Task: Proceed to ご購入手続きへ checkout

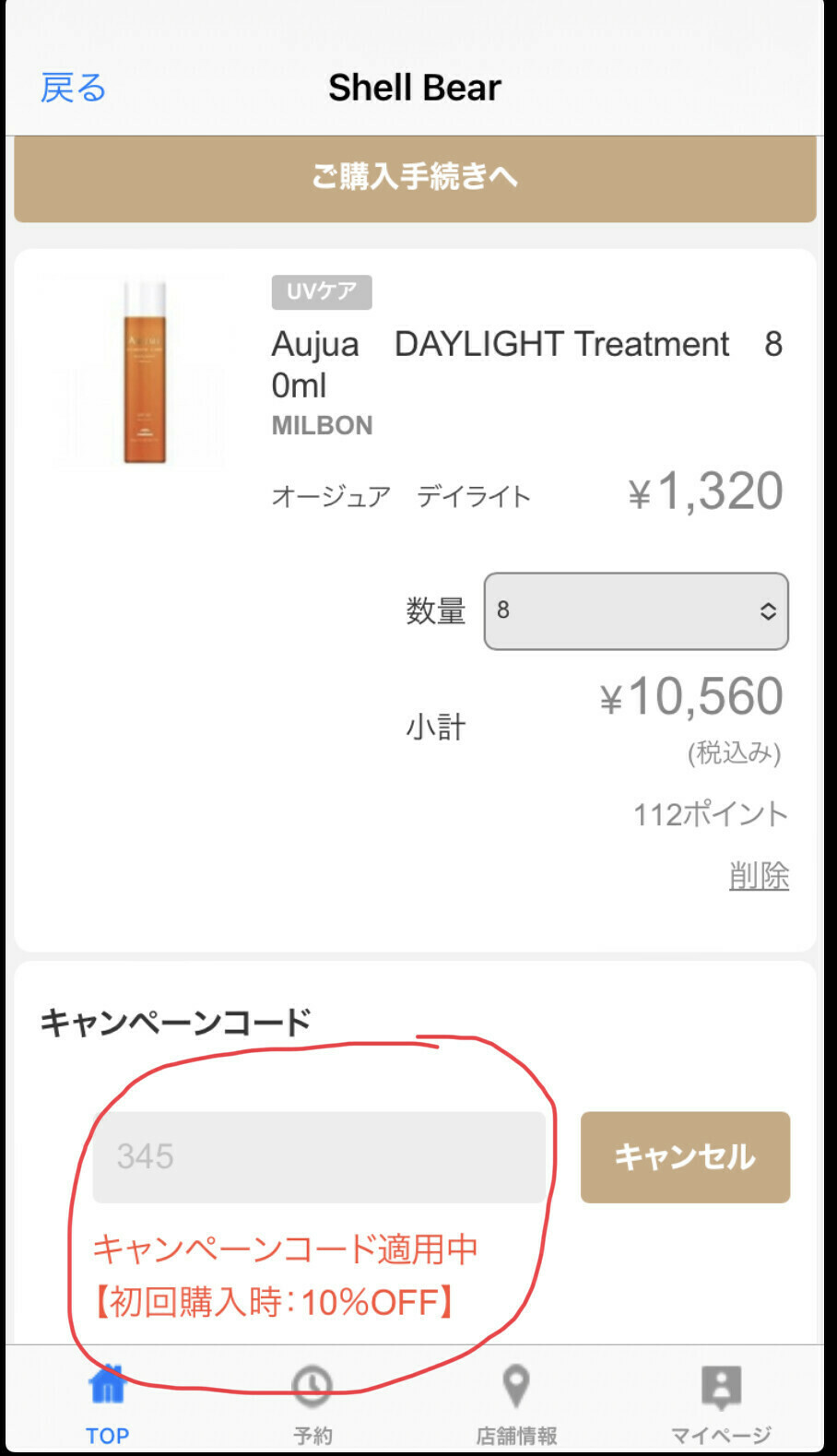Action: point(415,177)
